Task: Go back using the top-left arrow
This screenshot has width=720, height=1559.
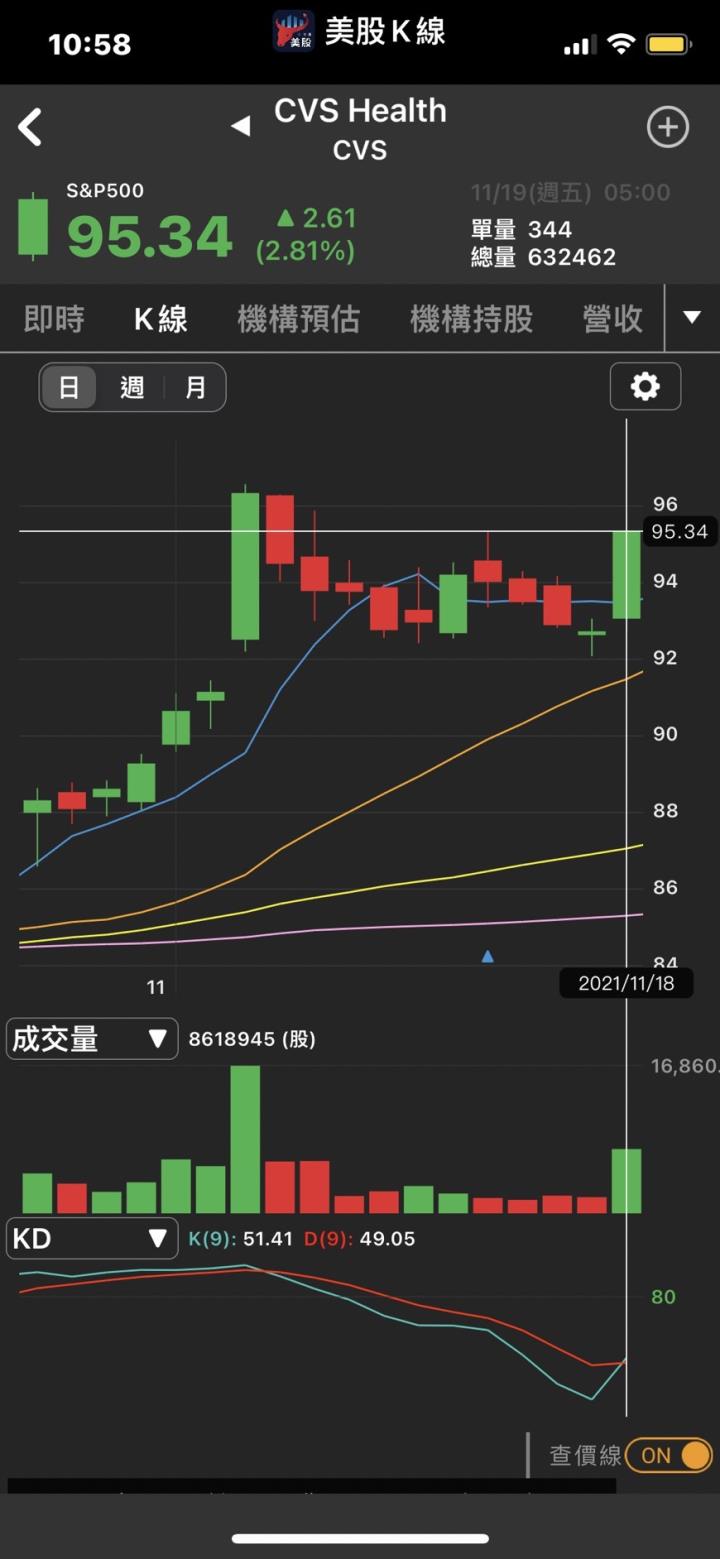Action: pos(31,128)
